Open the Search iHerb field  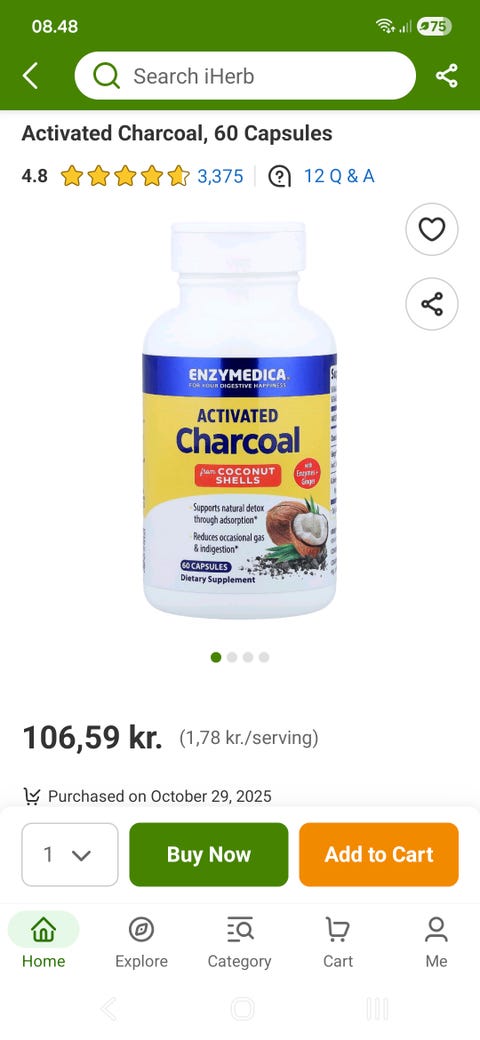(245, 76)
